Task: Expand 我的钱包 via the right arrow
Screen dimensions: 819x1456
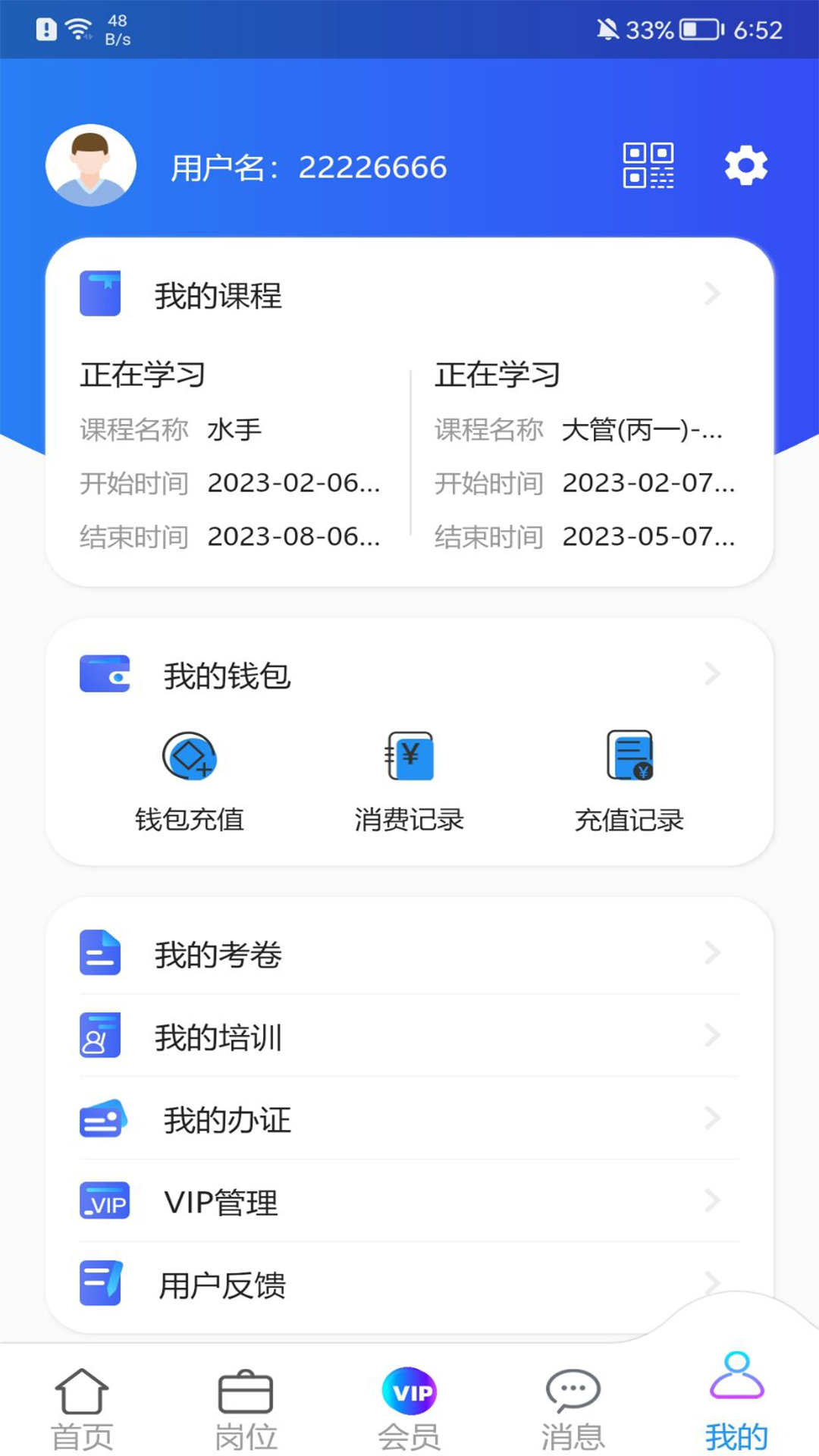Action: coord(711,673)
